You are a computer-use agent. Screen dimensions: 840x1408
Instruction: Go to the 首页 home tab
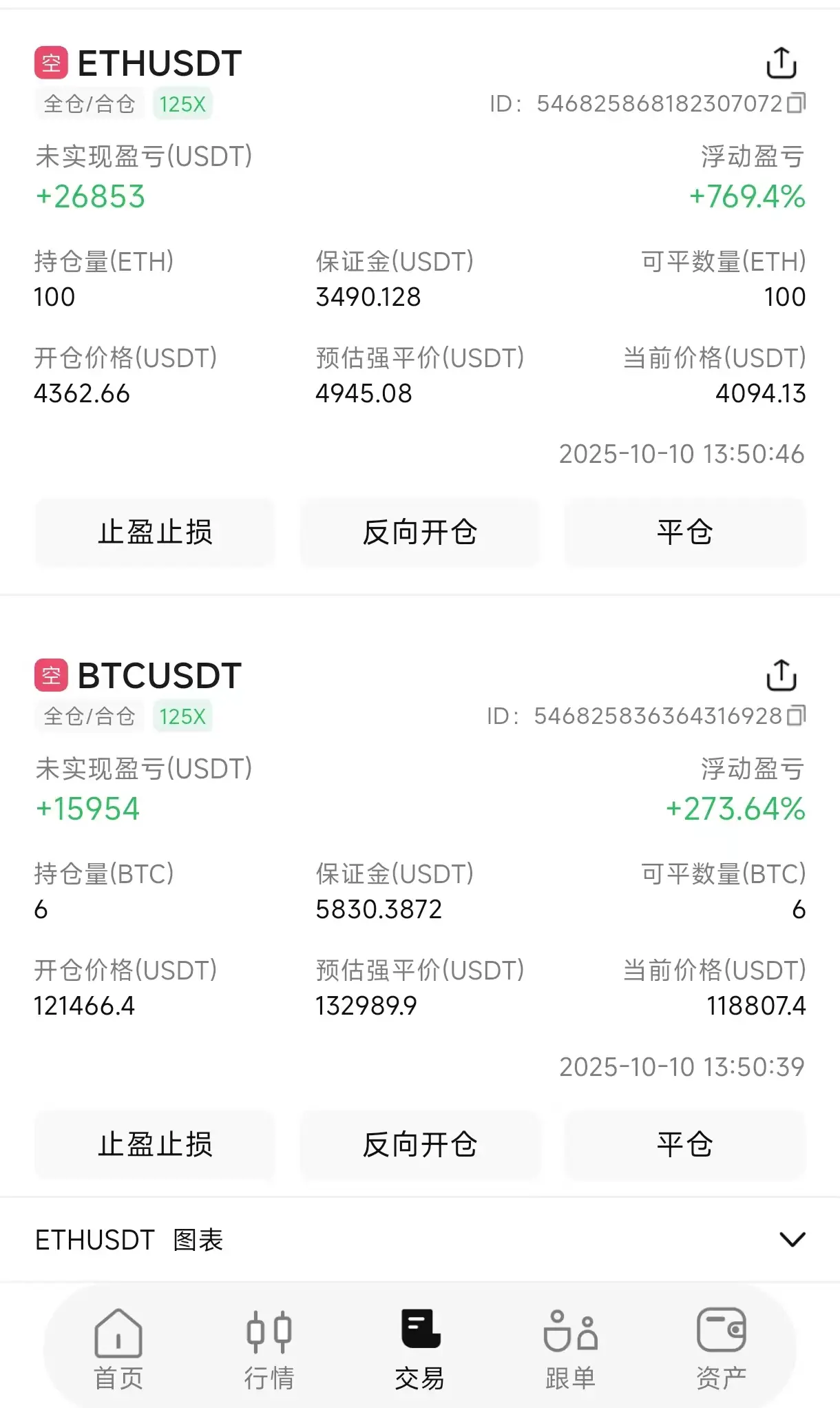pyautogui.click(x=118, y=1349)
